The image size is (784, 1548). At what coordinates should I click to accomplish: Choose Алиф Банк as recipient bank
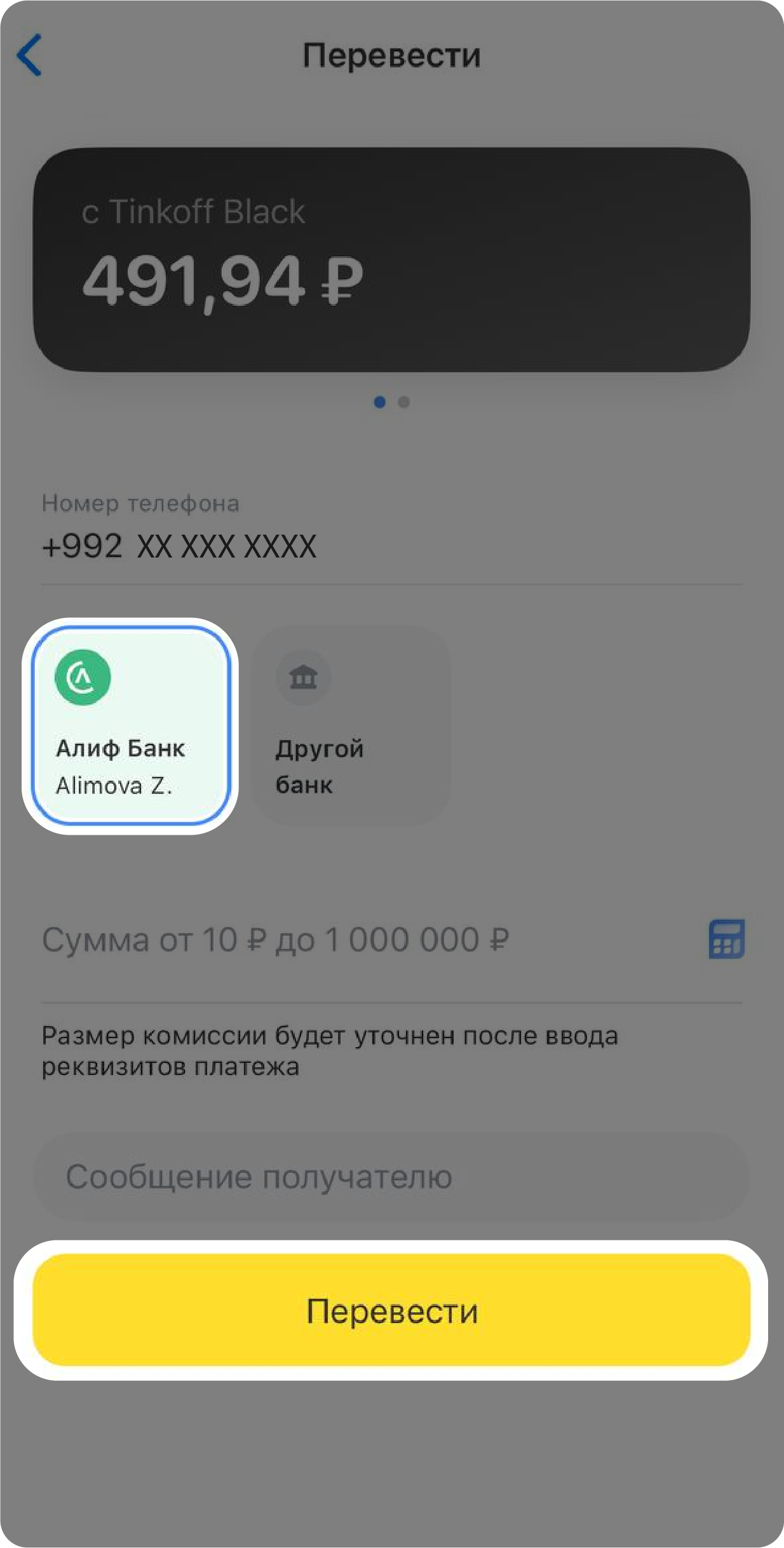[130, 726]
